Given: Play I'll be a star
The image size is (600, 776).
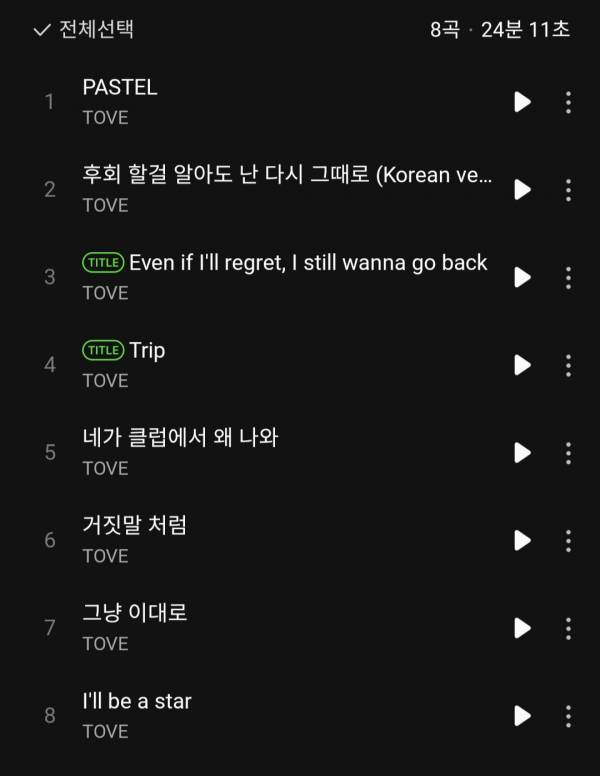Looking at the screenshot, I should (522, 715).
